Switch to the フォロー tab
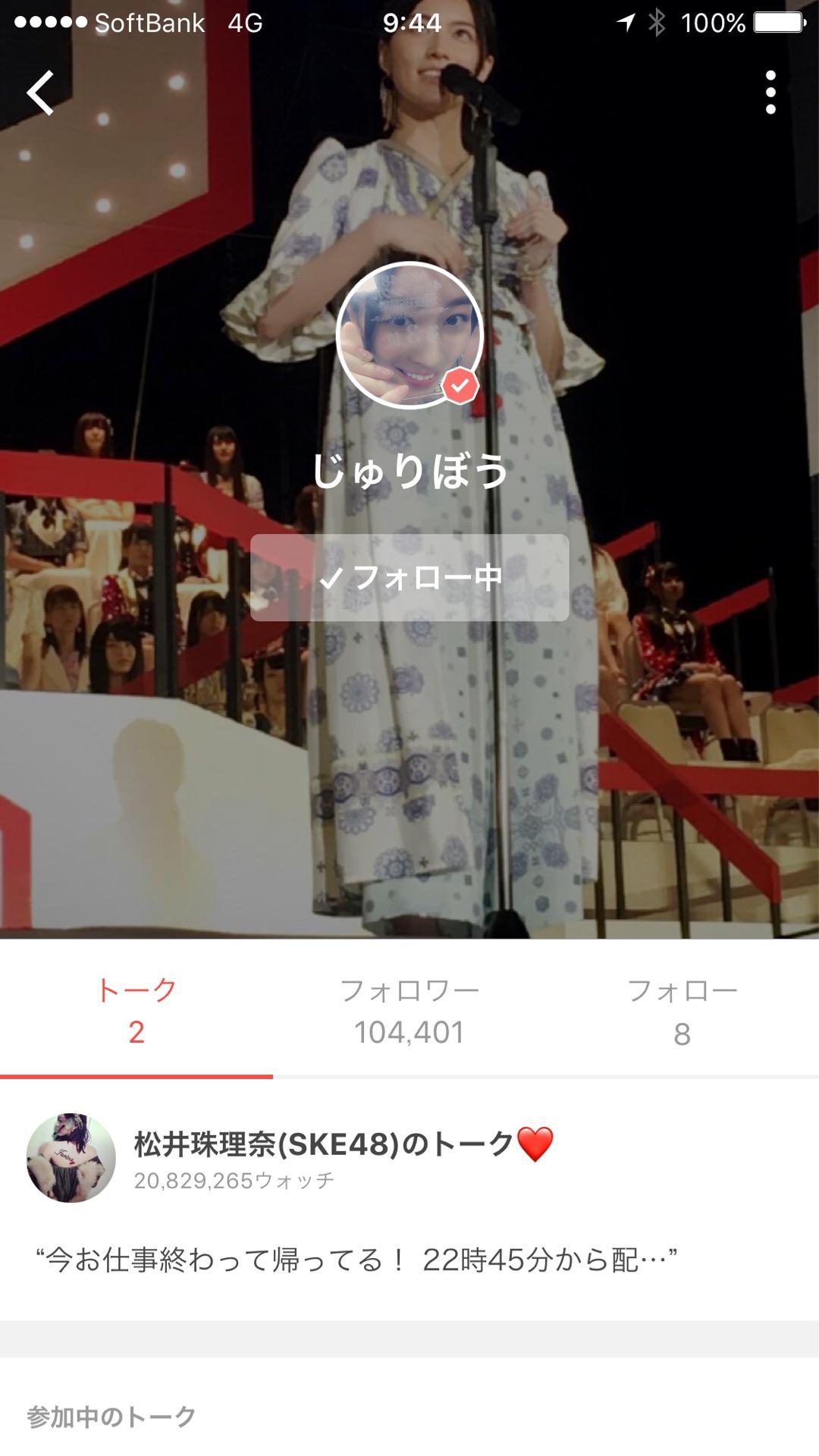This screenshot has width=819, height=1456. tap(682, 1010)
